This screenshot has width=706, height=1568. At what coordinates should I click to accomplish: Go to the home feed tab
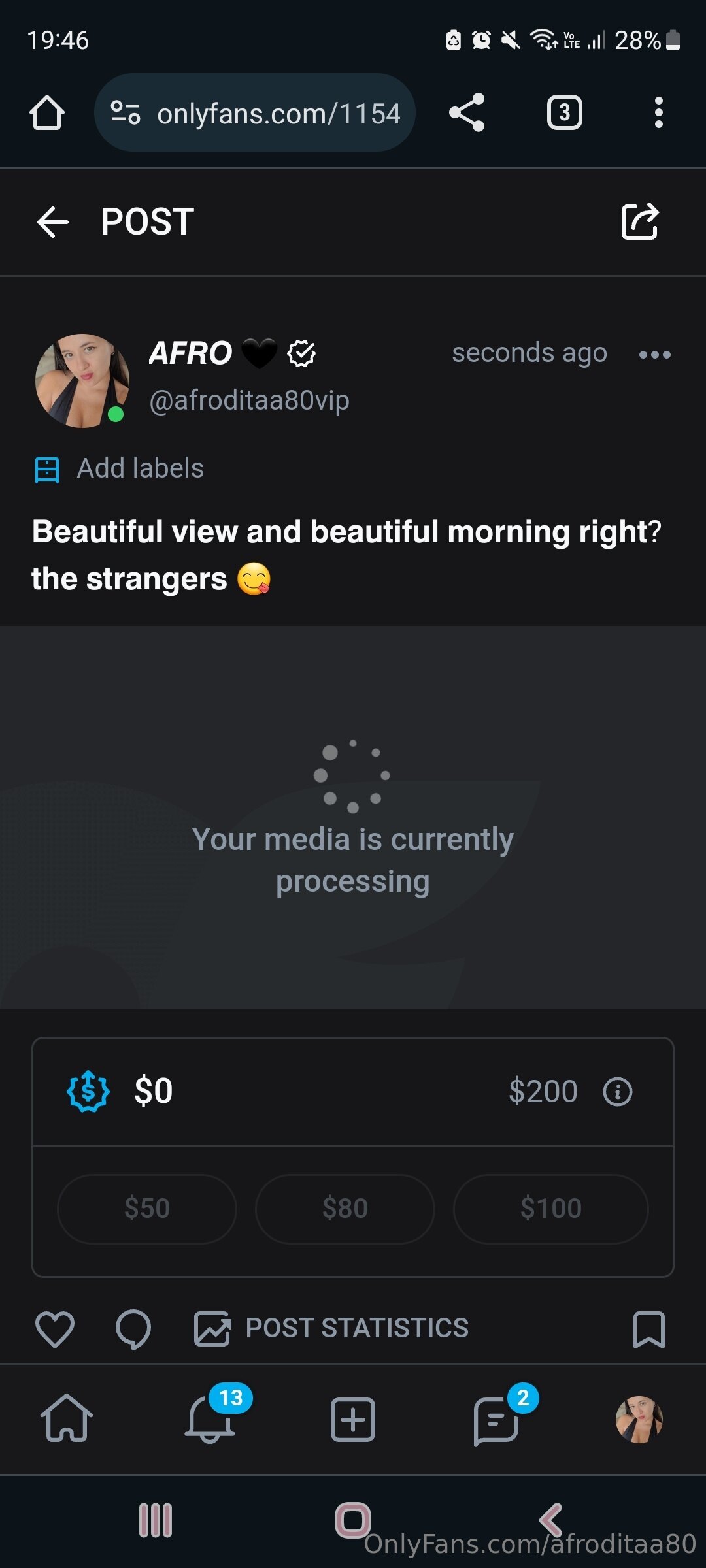coord(67,1418)
